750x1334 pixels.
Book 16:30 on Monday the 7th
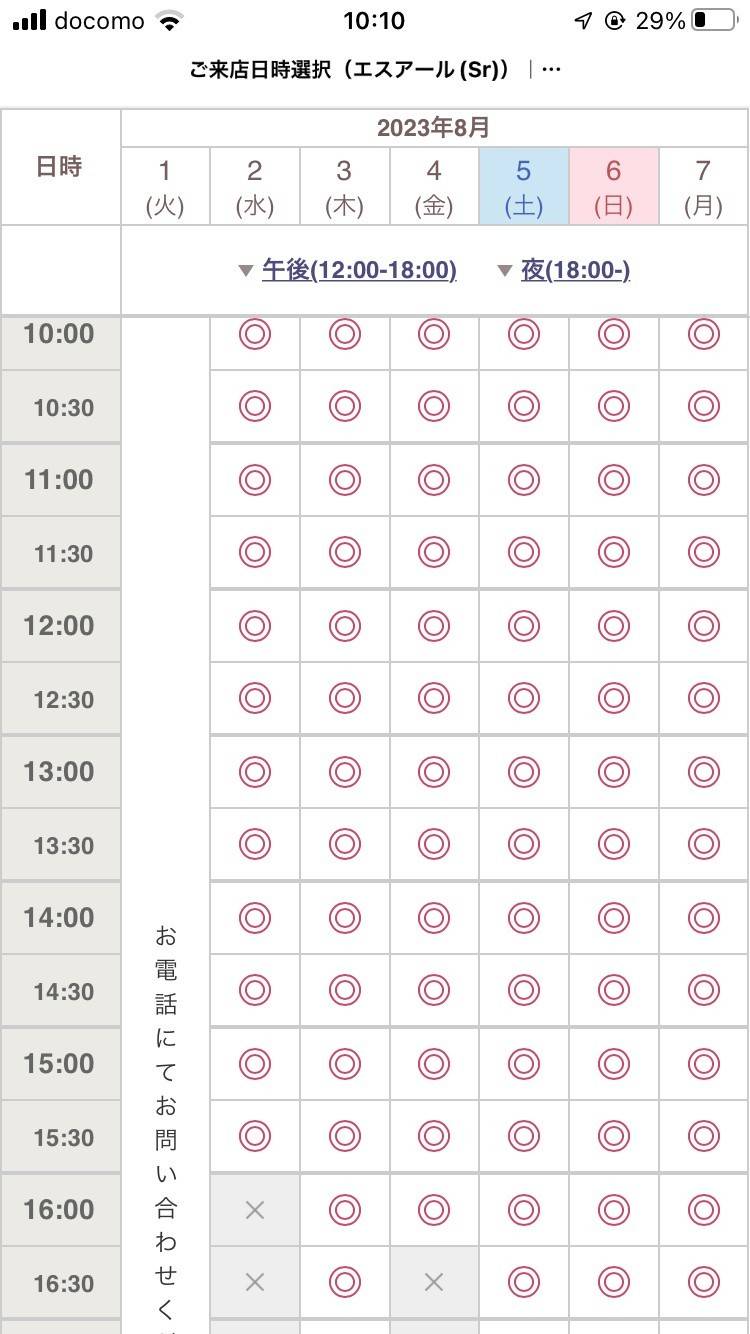[704, 1282]
